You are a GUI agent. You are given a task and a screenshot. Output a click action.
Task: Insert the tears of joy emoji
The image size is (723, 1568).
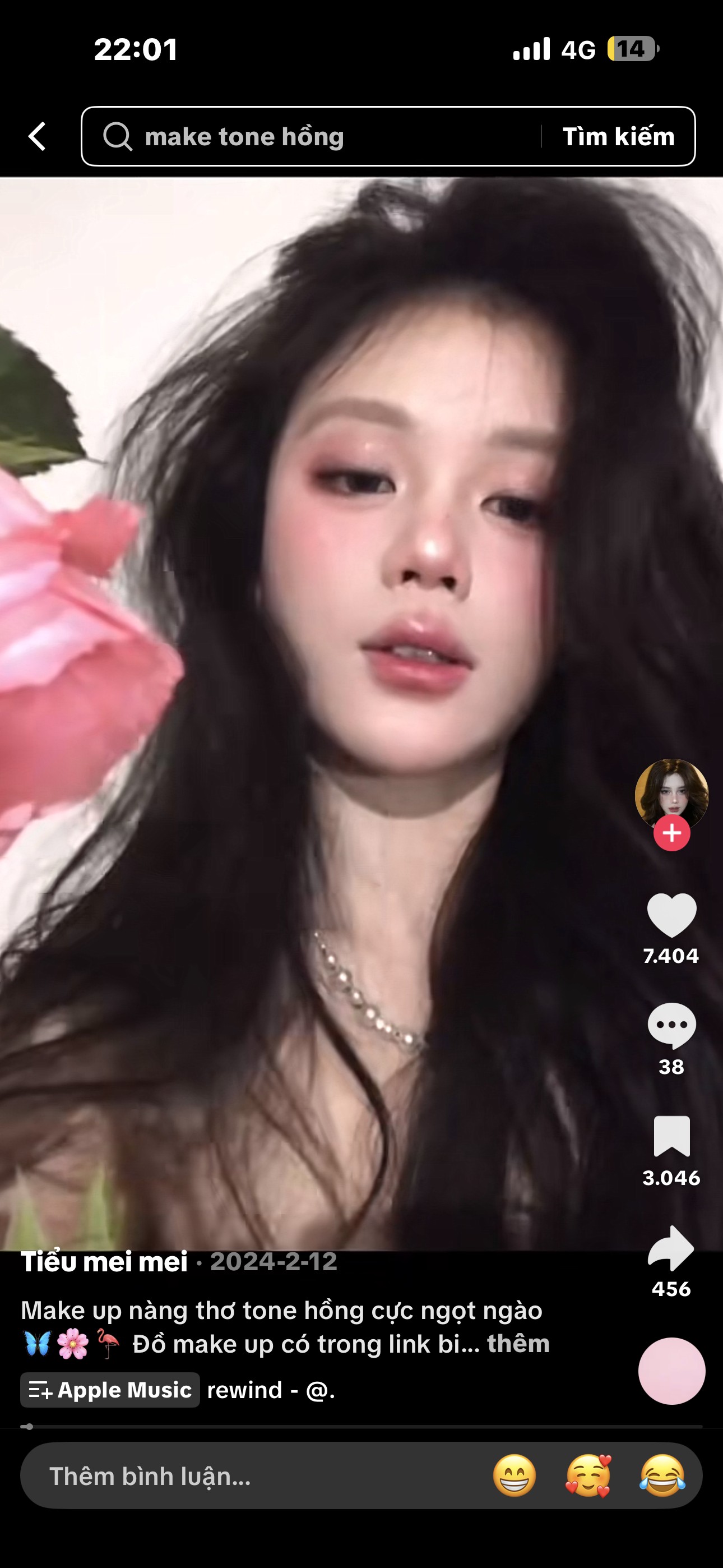[x=662, y=1476]
